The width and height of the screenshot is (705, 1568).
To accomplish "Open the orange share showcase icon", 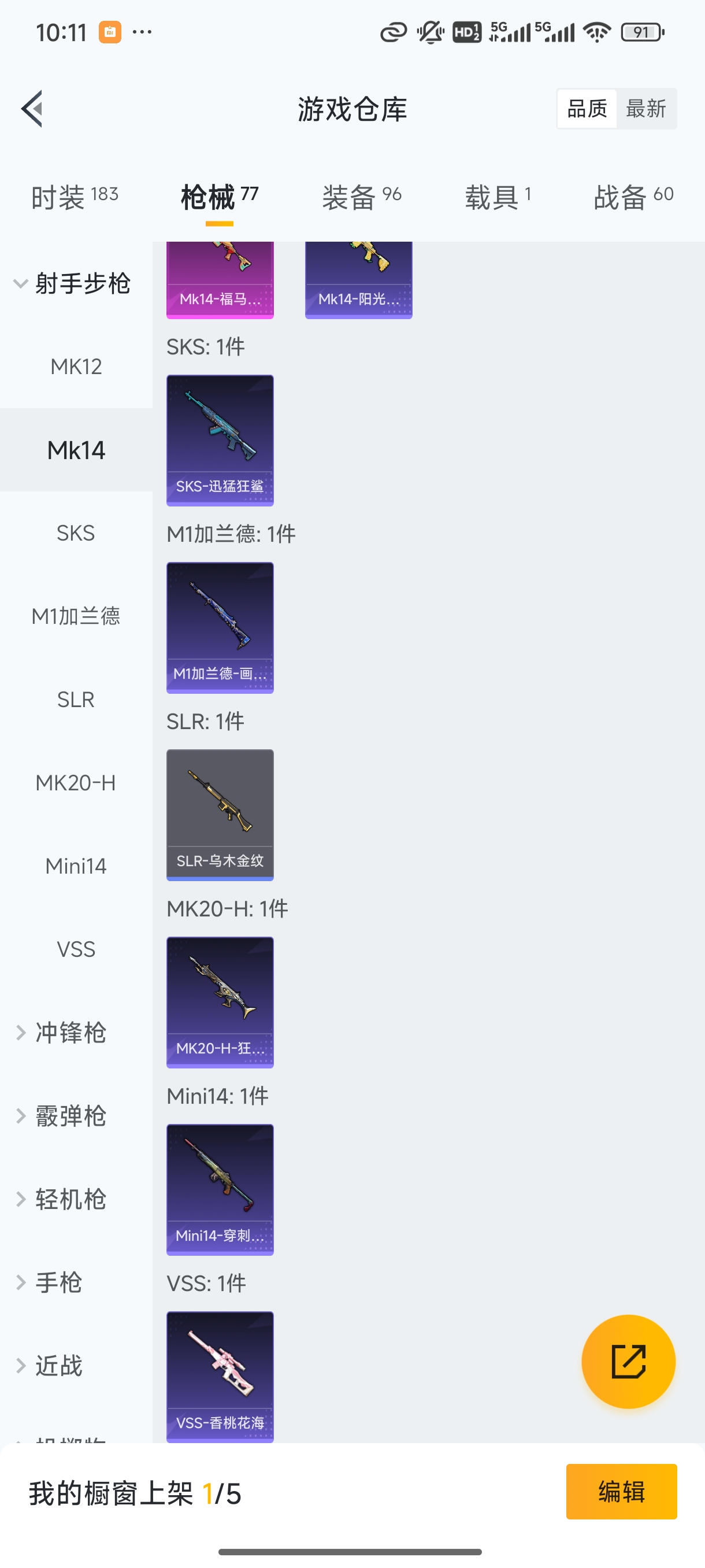I will pos(628,1362).
